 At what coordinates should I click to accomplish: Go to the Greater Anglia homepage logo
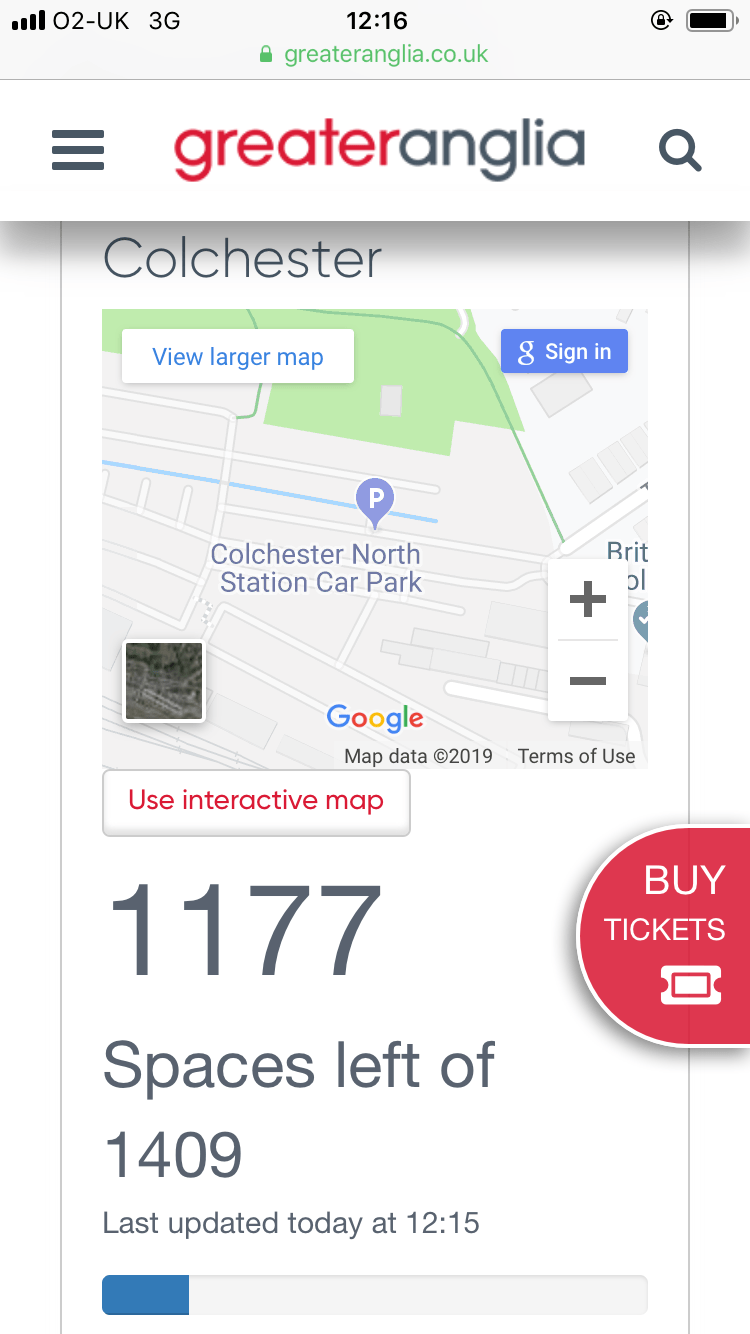coord(379,151)
